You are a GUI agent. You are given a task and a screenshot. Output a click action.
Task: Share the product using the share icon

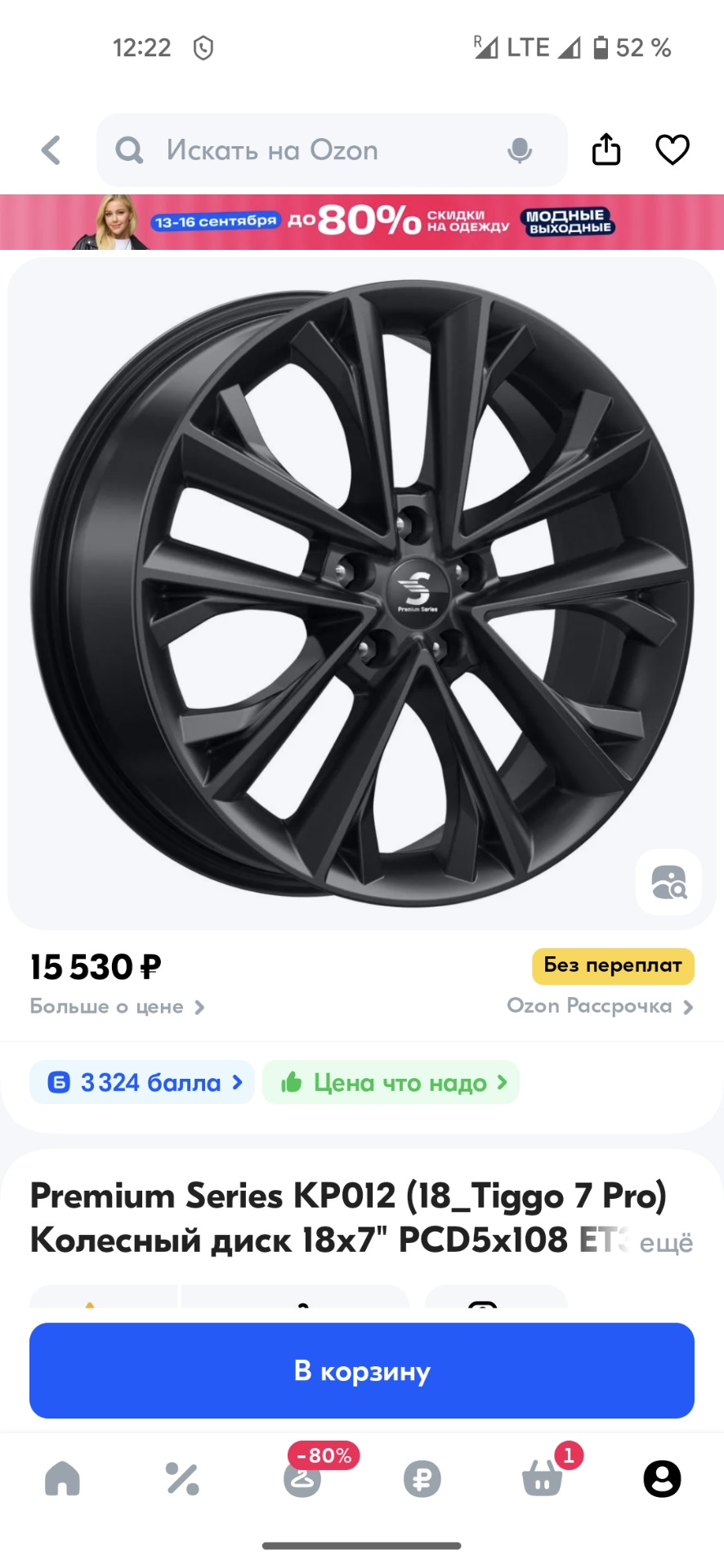click(x=605, y=149)
